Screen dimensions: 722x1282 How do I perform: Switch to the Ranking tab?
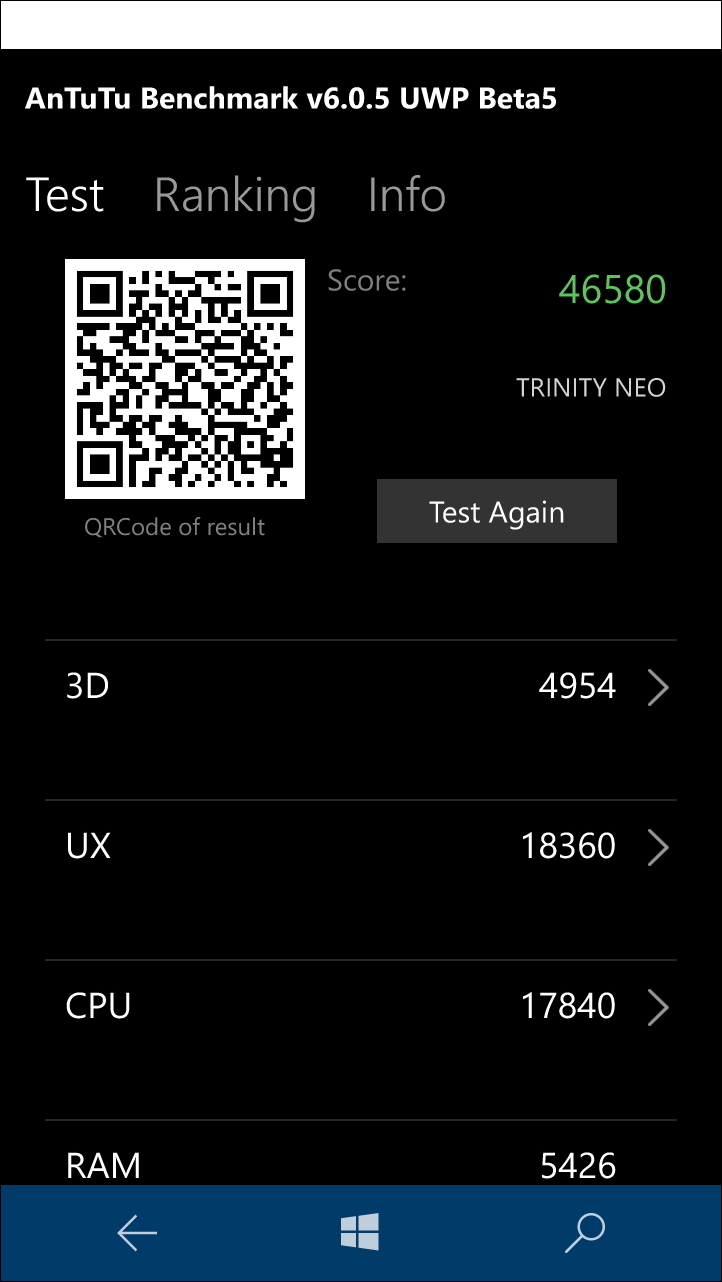pyautogui.click(x=235, y=195)
